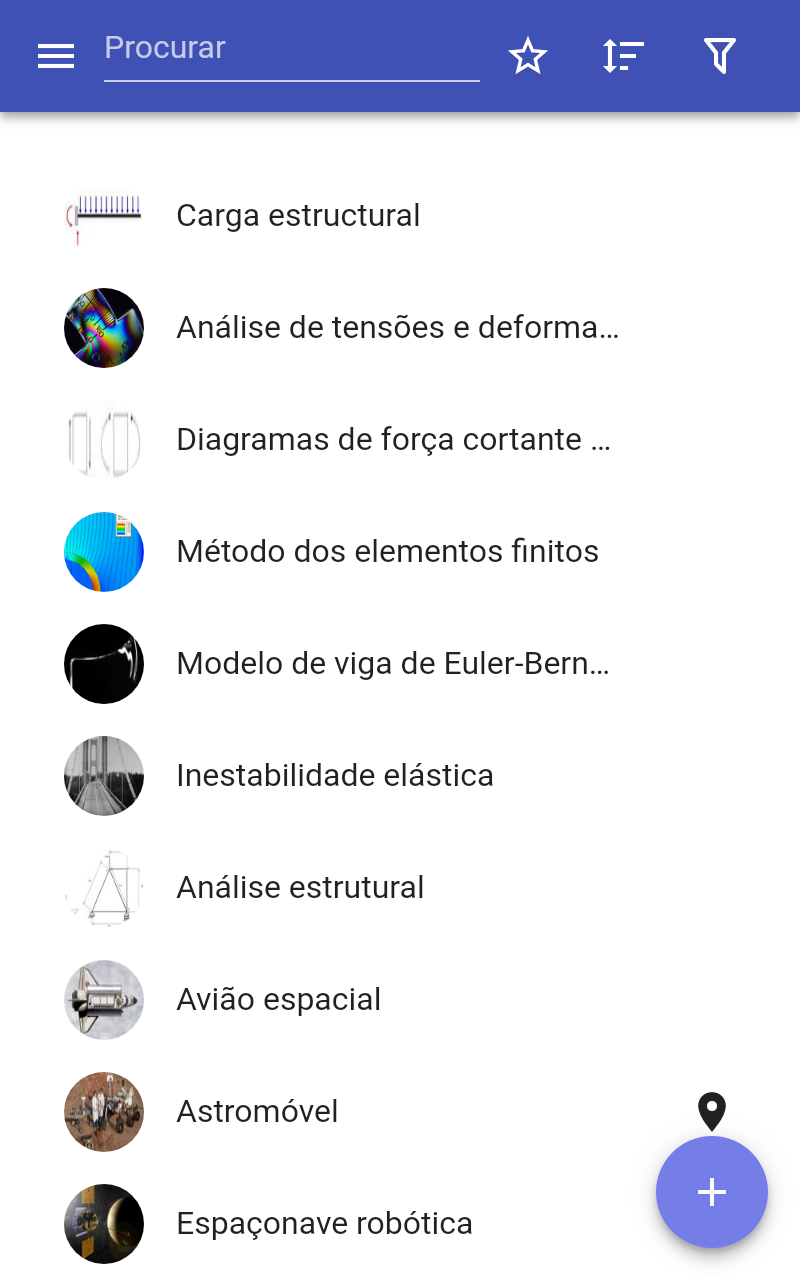
Task: Open Avião espacial entry
Action: tap(279, 1000)
